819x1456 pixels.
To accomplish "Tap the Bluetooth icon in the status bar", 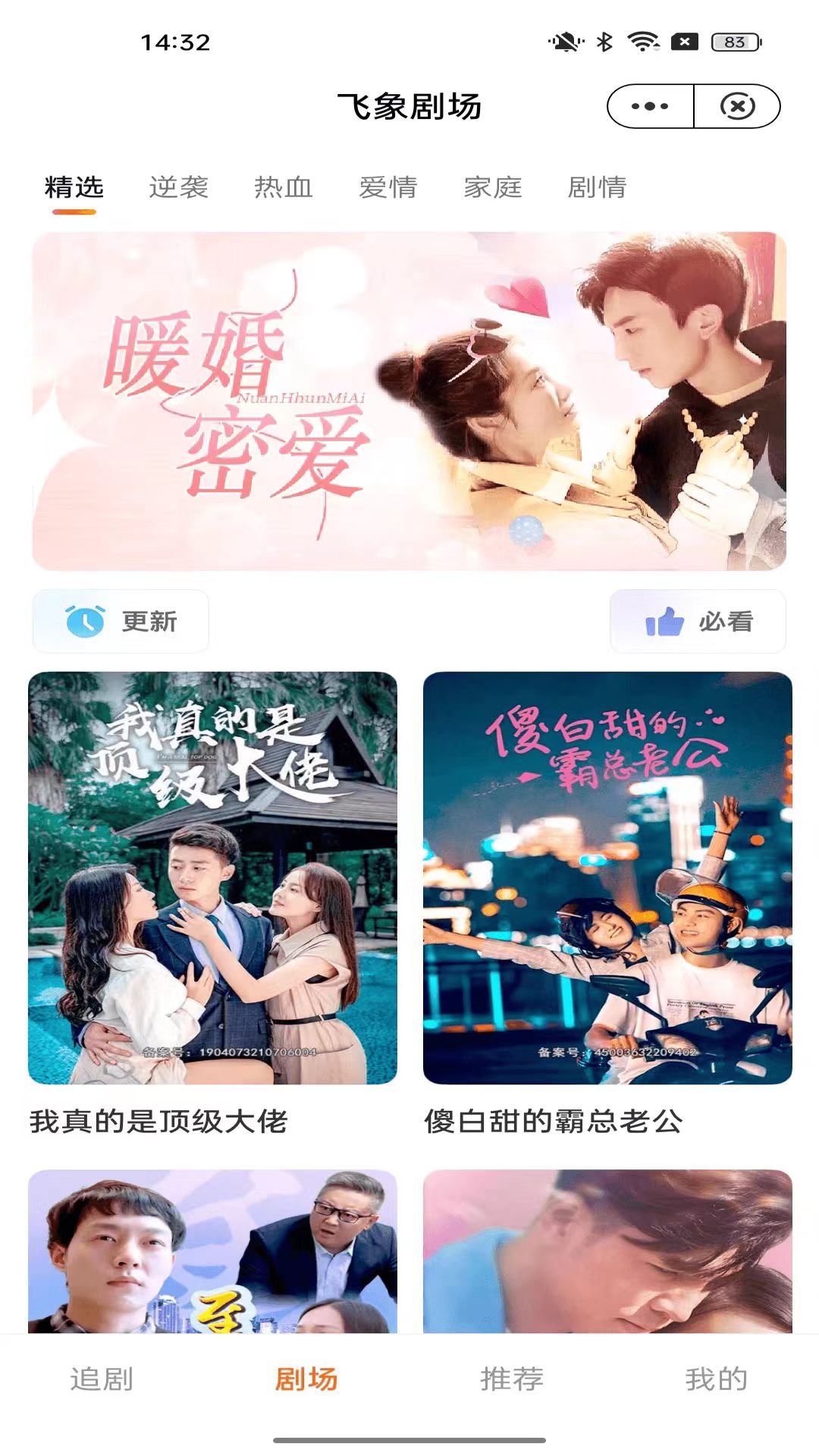I will click(x=605, y=42).
